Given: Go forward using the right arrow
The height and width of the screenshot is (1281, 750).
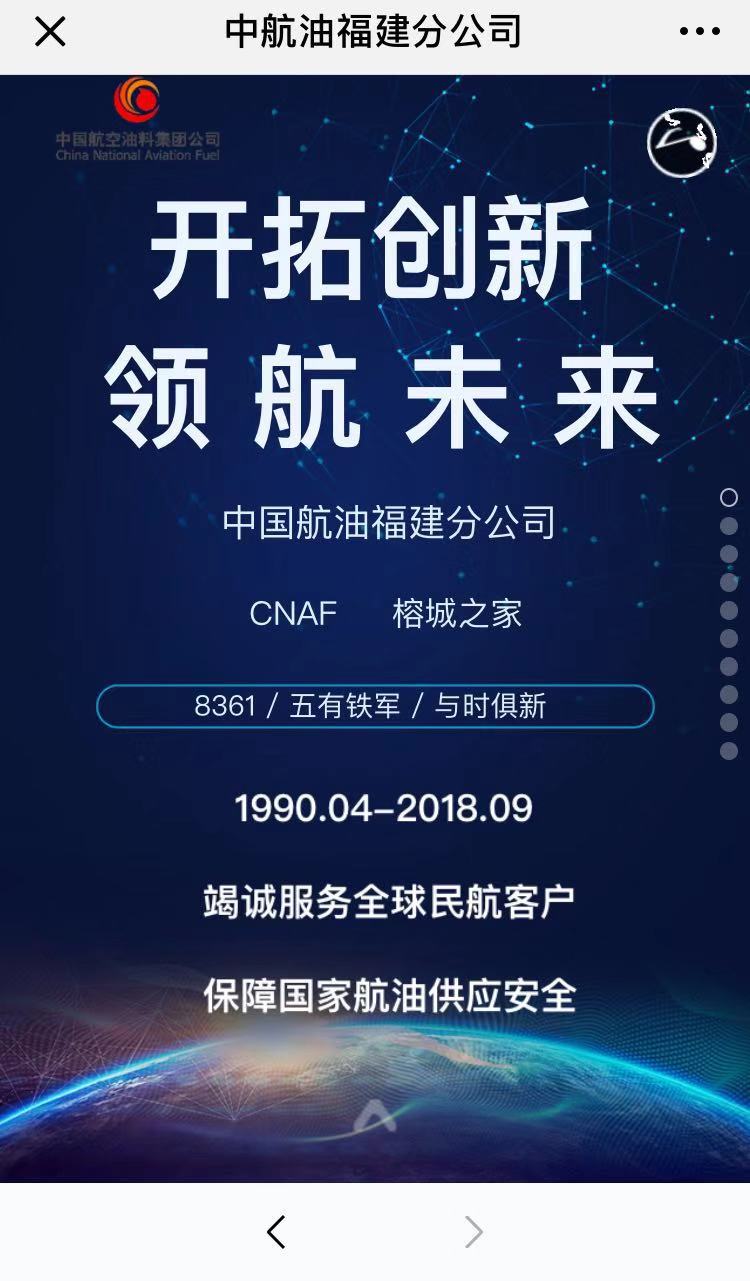Looking at the screenshot, I should pyautogui.click(x=474, y=1232).
